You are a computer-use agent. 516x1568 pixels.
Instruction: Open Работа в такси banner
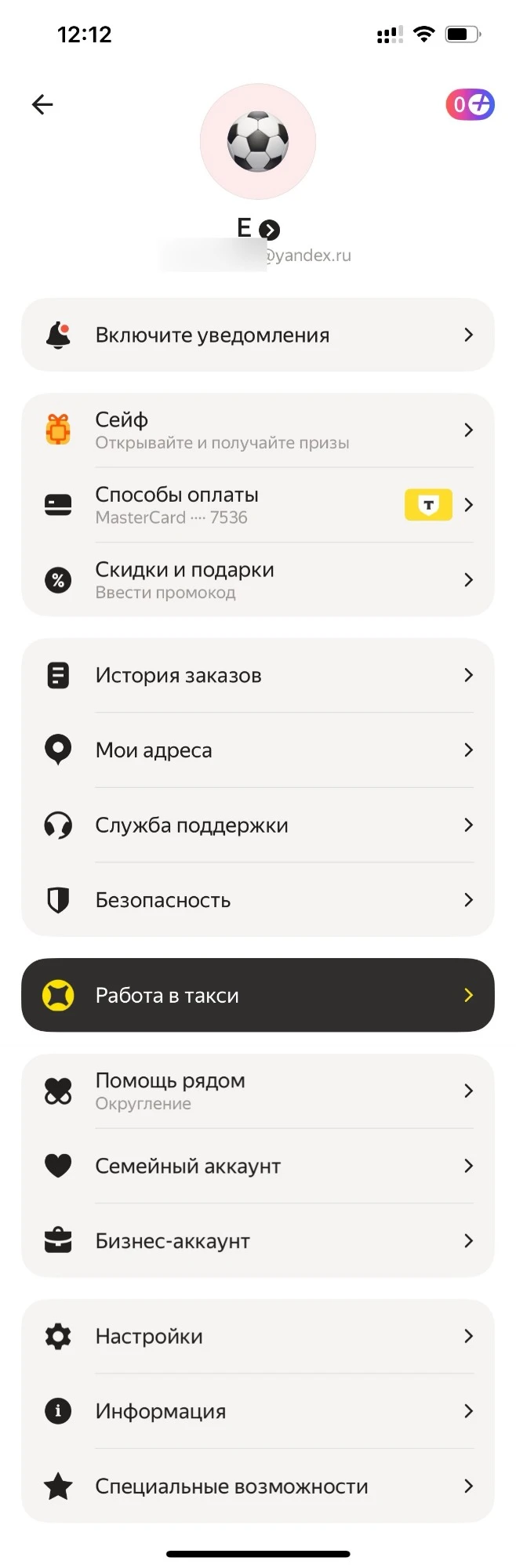[x=258, y=995]
